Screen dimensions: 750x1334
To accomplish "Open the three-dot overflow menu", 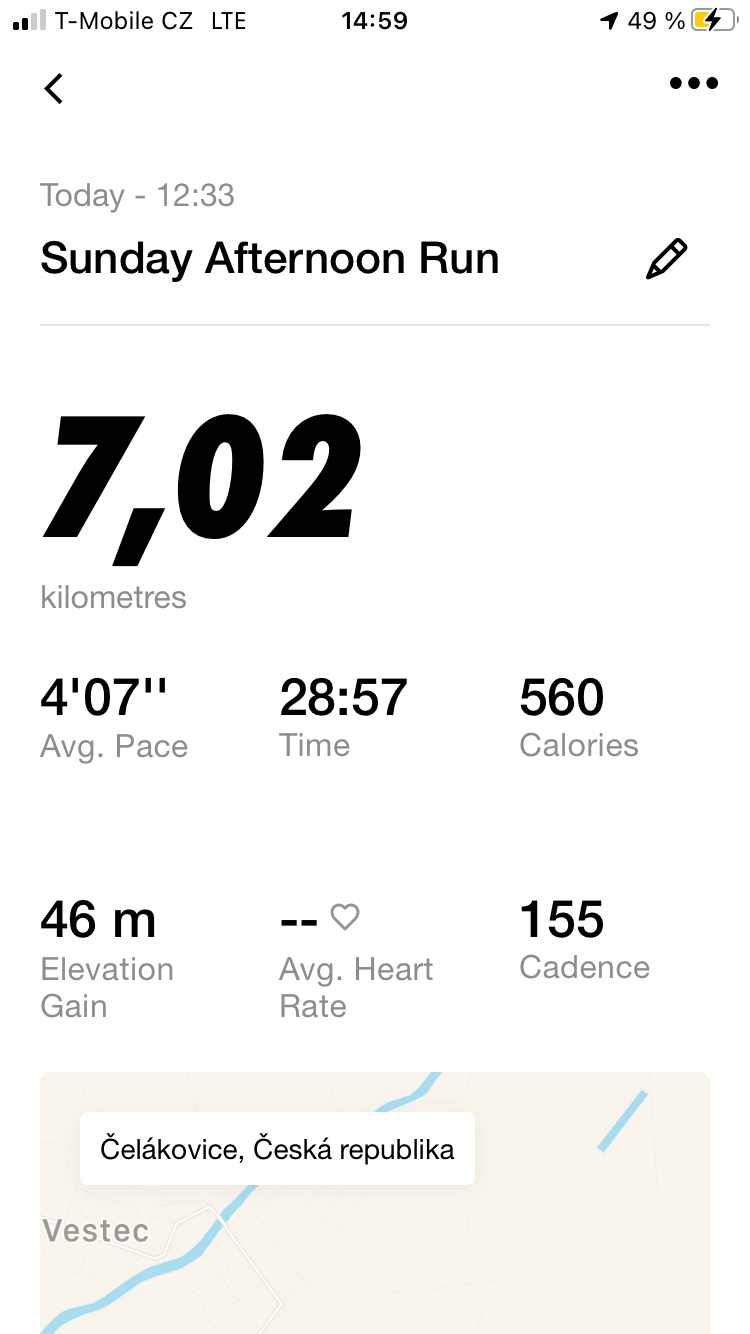I will click(x=694, y=84).
